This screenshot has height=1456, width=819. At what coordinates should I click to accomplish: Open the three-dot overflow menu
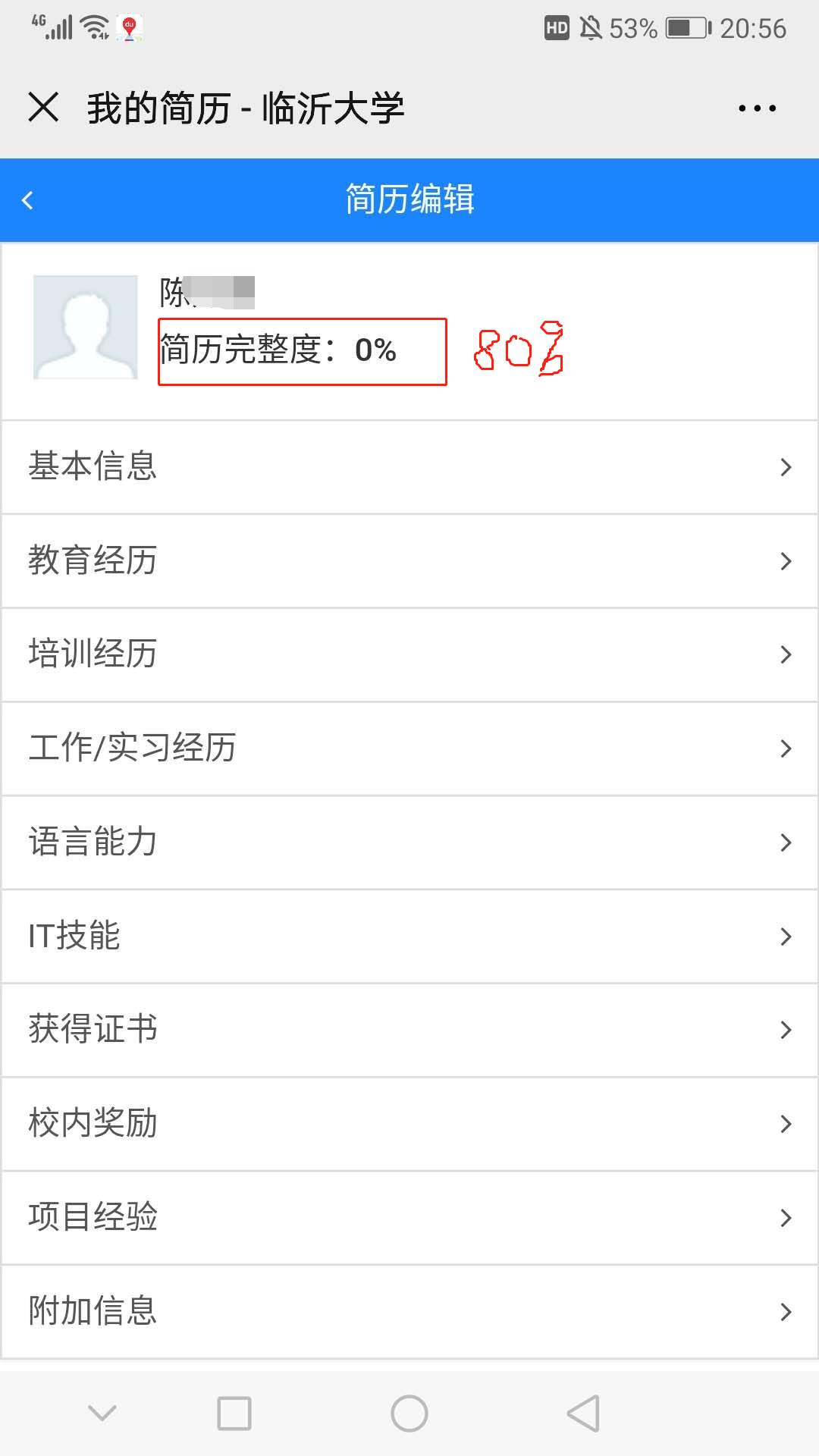pos(757,108)
